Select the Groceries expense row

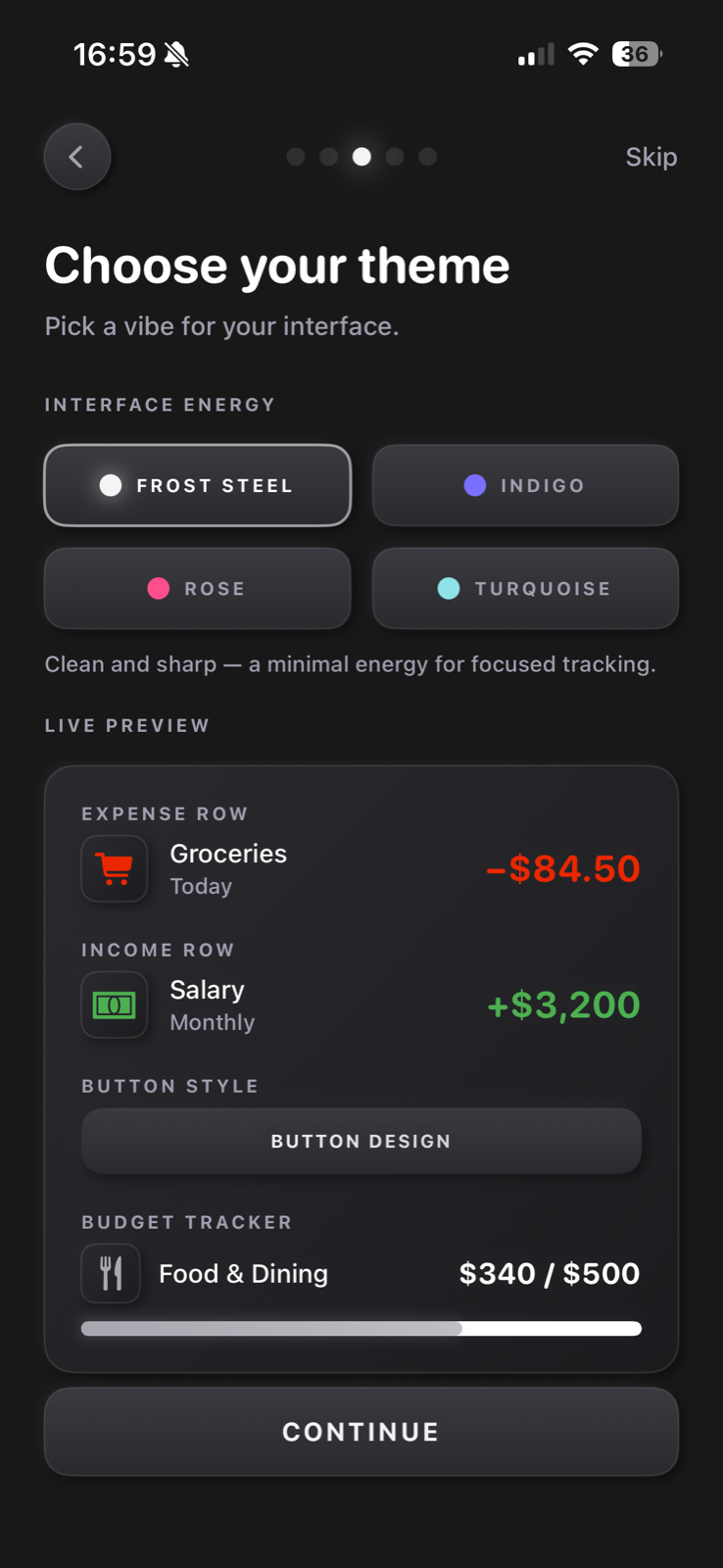coord(361,868)
